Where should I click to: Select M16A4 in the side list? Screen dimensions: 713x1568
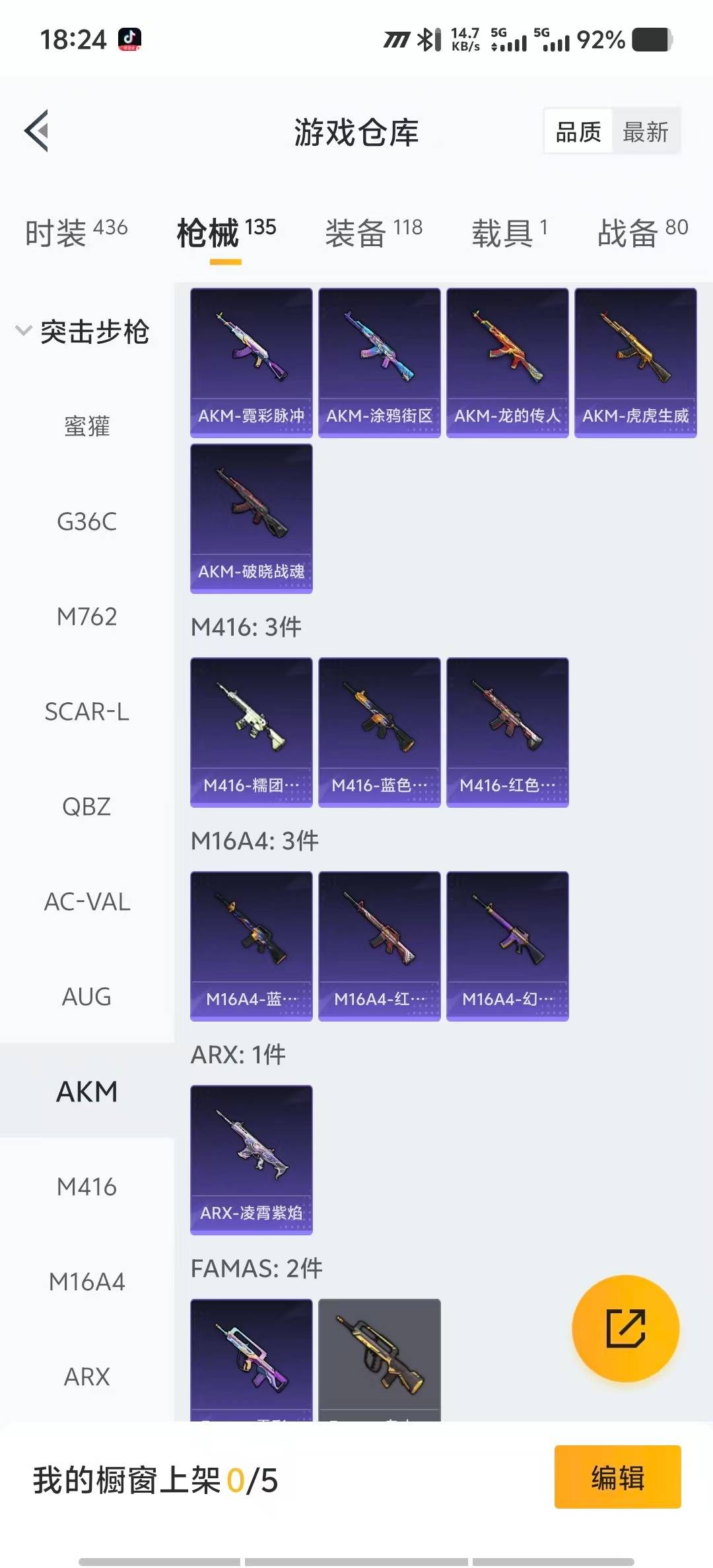86,1282
